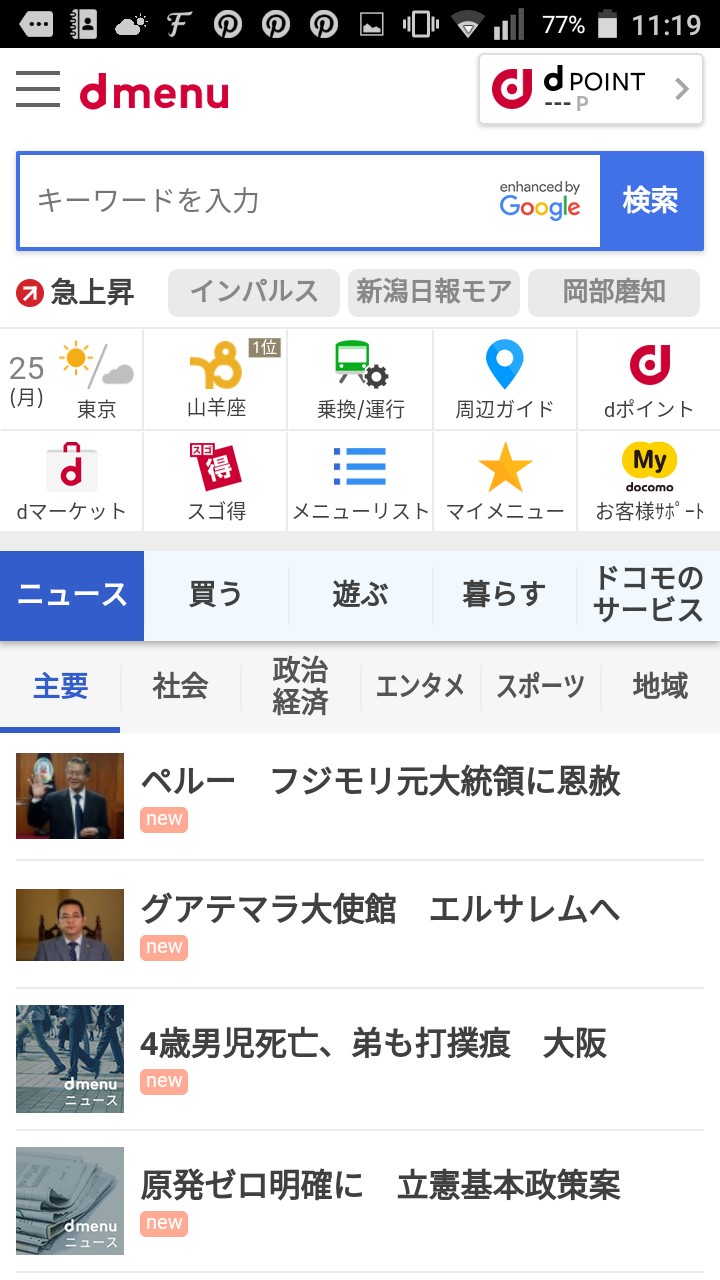Open the スゴ得 shortcut
Image resolution: width=720 pixels, height=1280 pixels.
tap(216, 482)
